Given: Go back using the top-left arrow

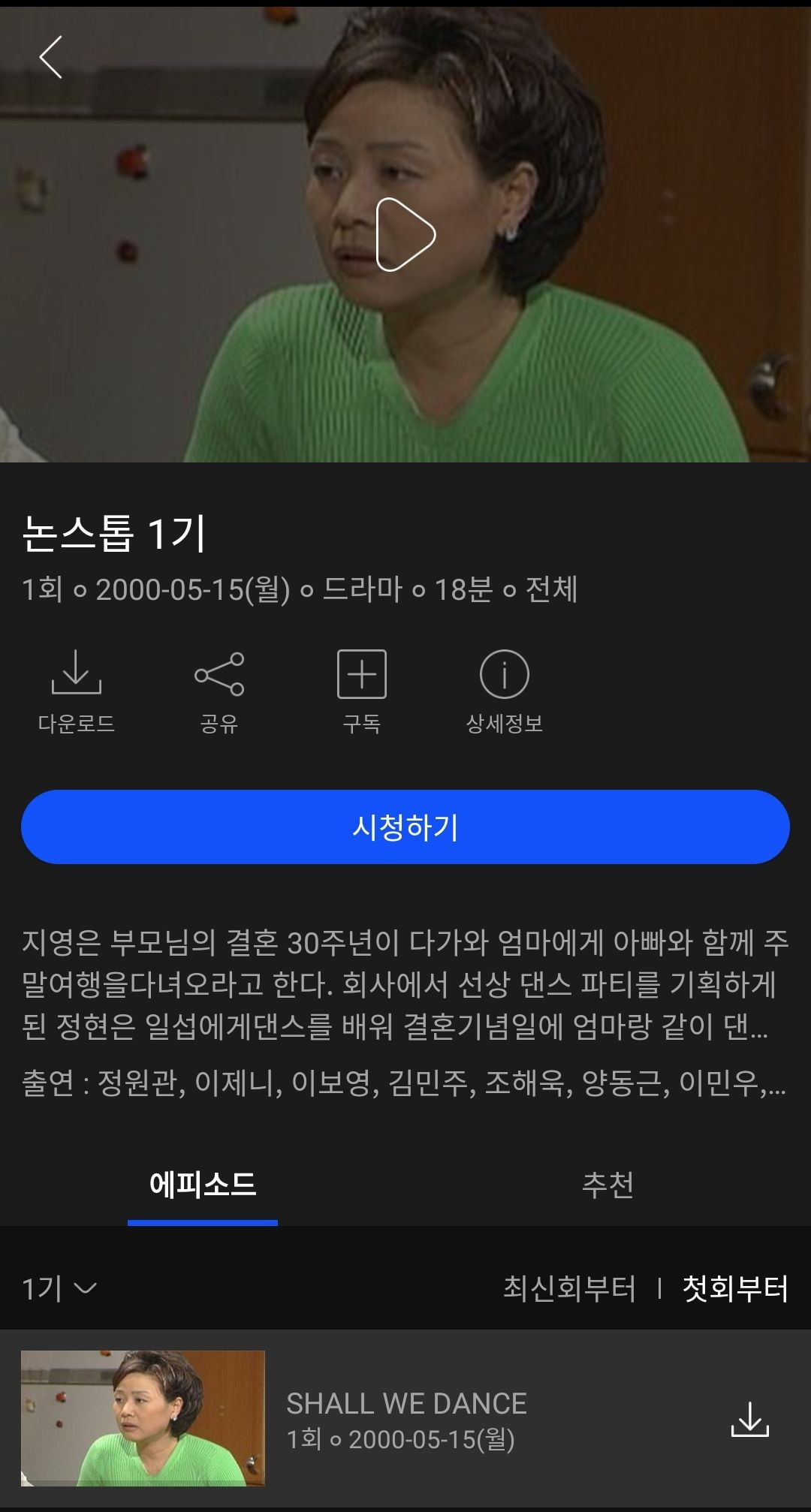Looking at the screenshot, I should [50, 57].
